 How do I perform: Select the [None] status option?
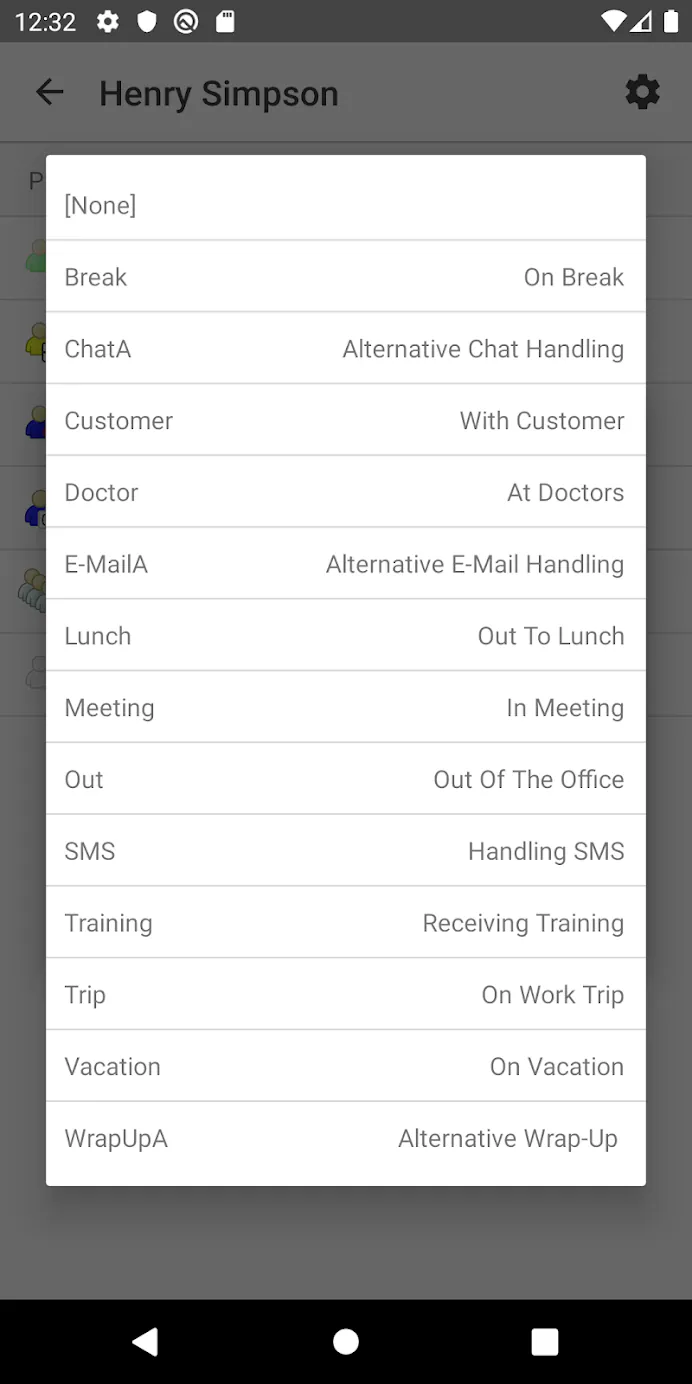(345, 205)
